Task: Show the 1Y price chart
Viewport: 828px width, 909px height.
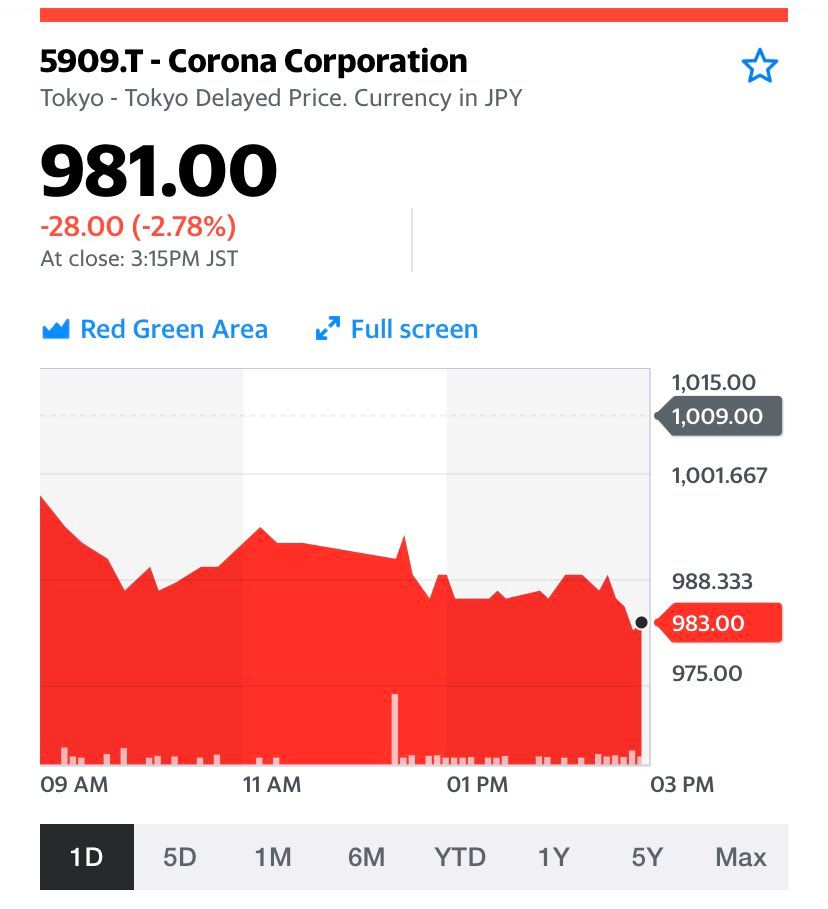Action: tap(553, 857)
